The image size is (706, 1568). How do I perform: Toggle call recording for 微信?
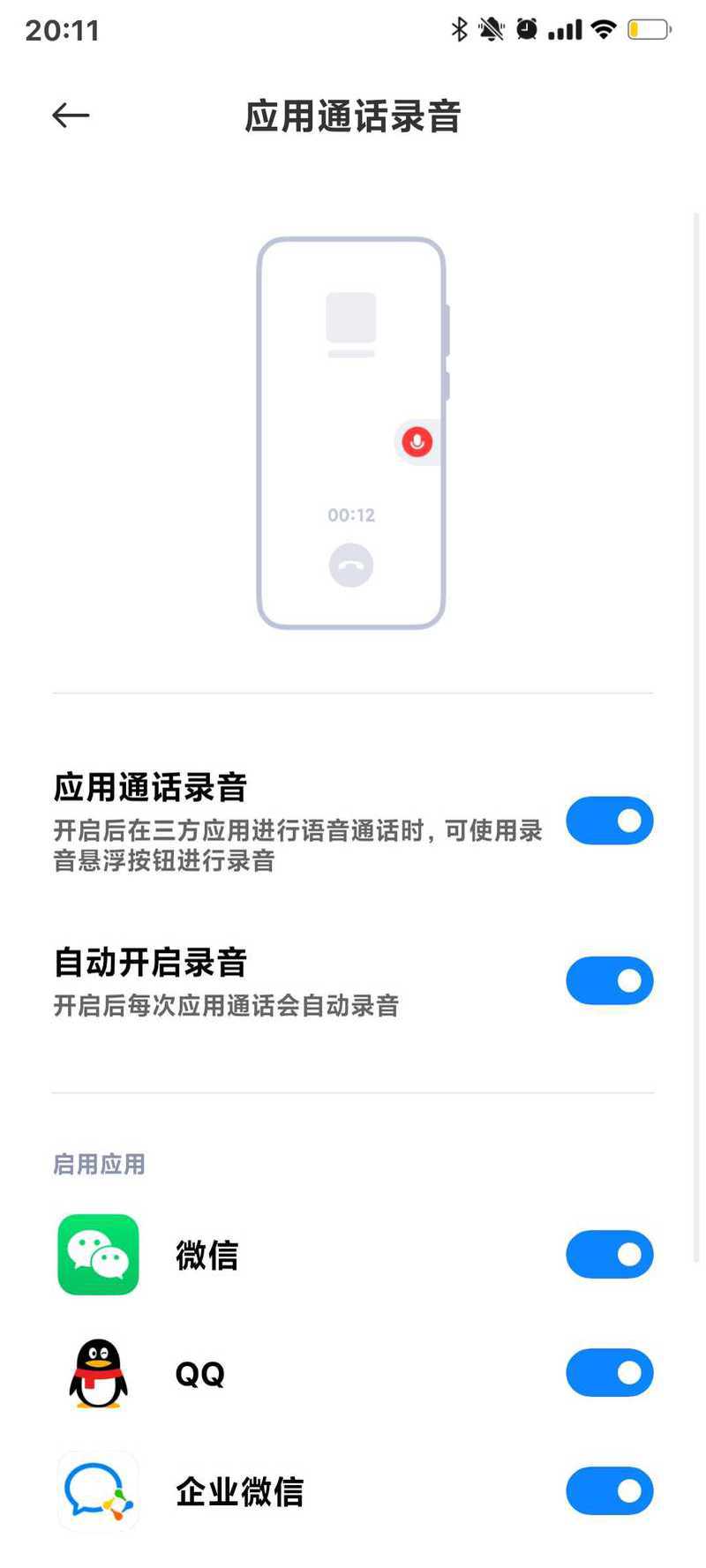point(609,1254)
